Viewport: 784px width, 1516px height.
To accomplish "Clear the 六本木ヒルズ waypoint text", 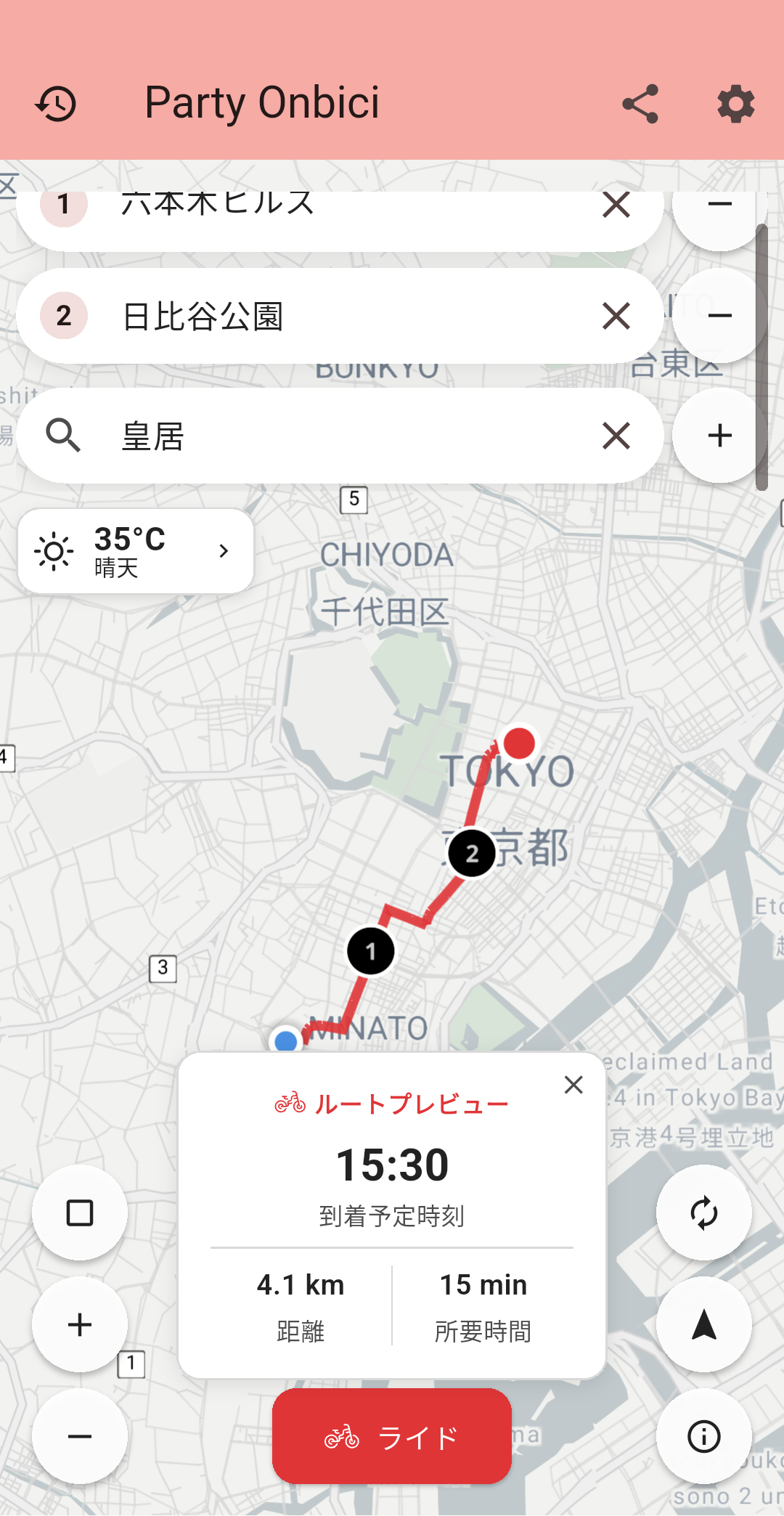I will 614,204.
